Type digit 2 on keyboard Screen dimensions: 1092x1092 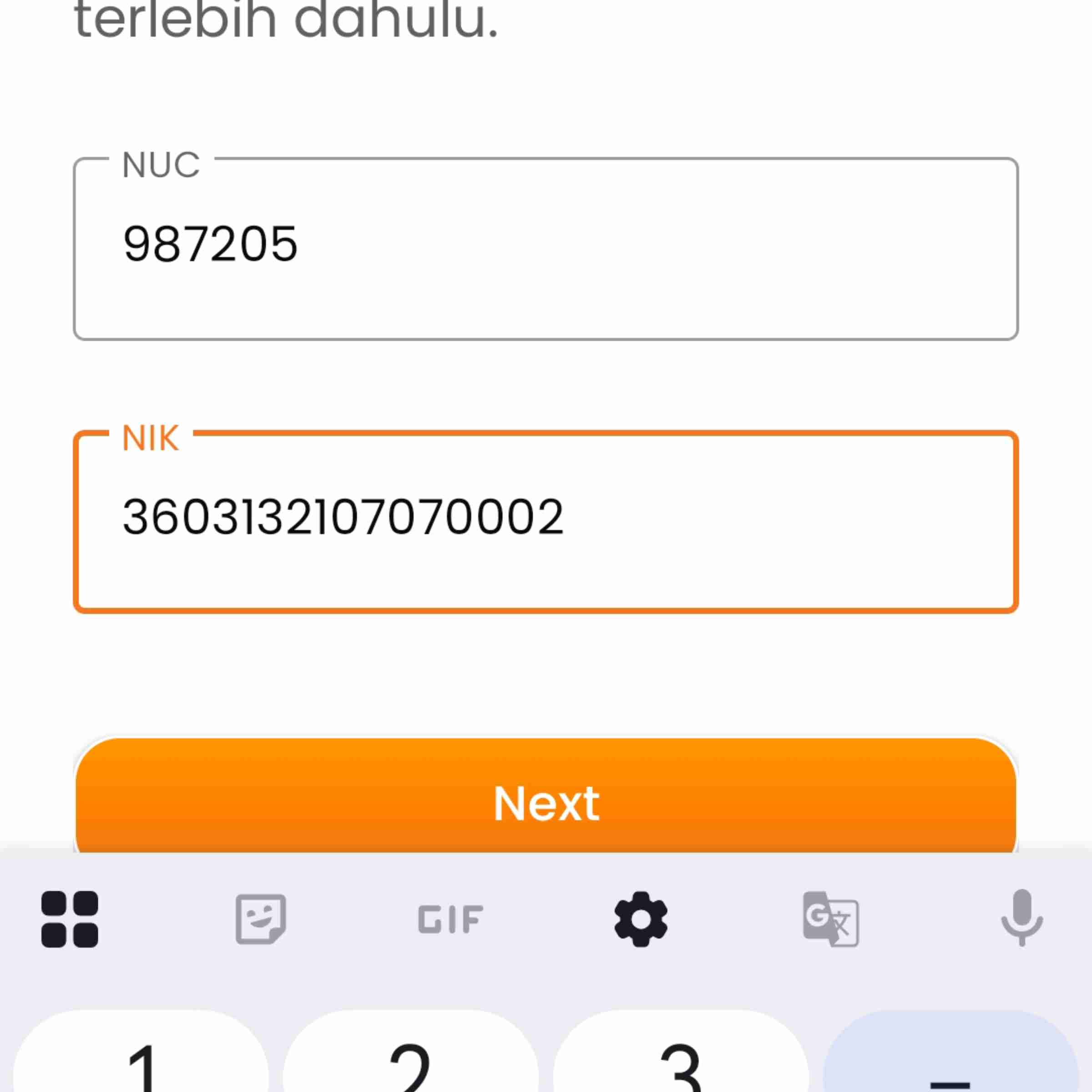(x=411, y=1057)
